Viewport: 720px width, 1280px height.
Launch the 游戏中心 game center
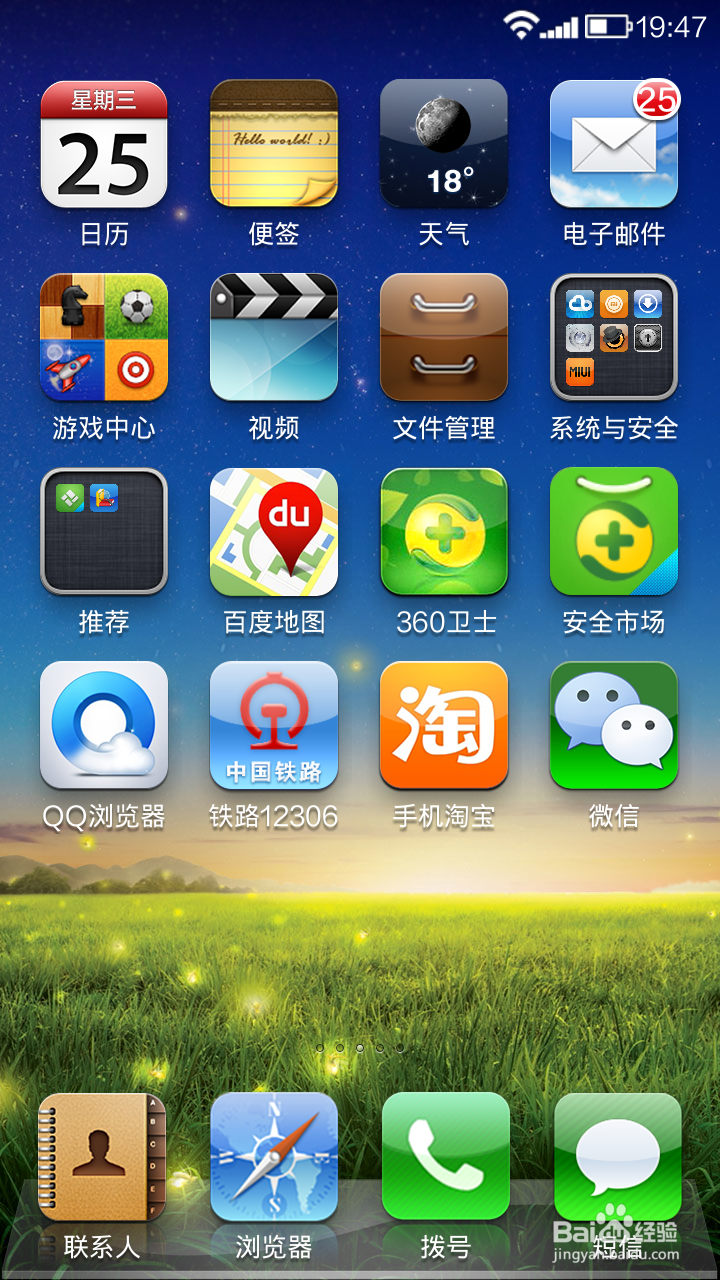tap(104, 338)
